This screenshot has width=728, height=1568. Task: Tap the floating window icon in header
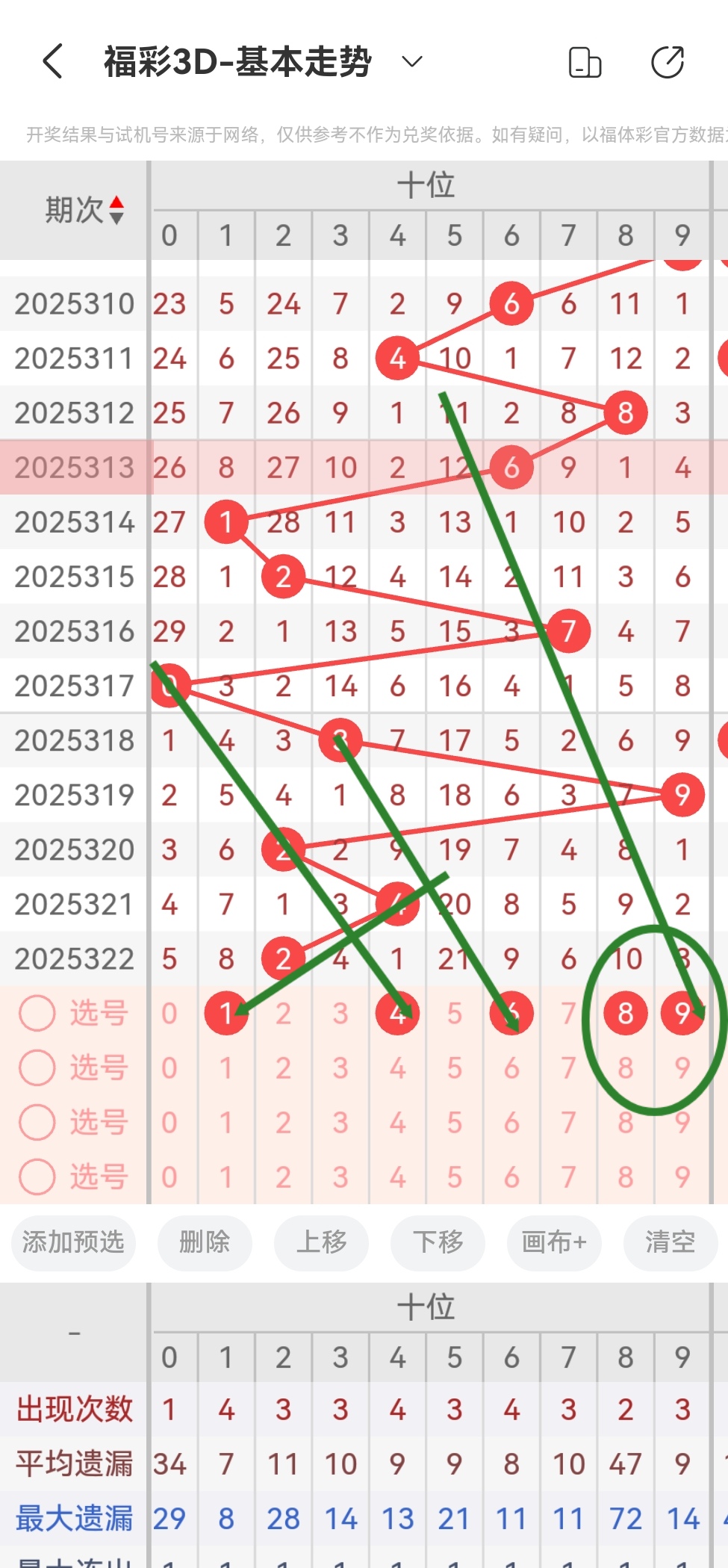click(x=585, y=63)
